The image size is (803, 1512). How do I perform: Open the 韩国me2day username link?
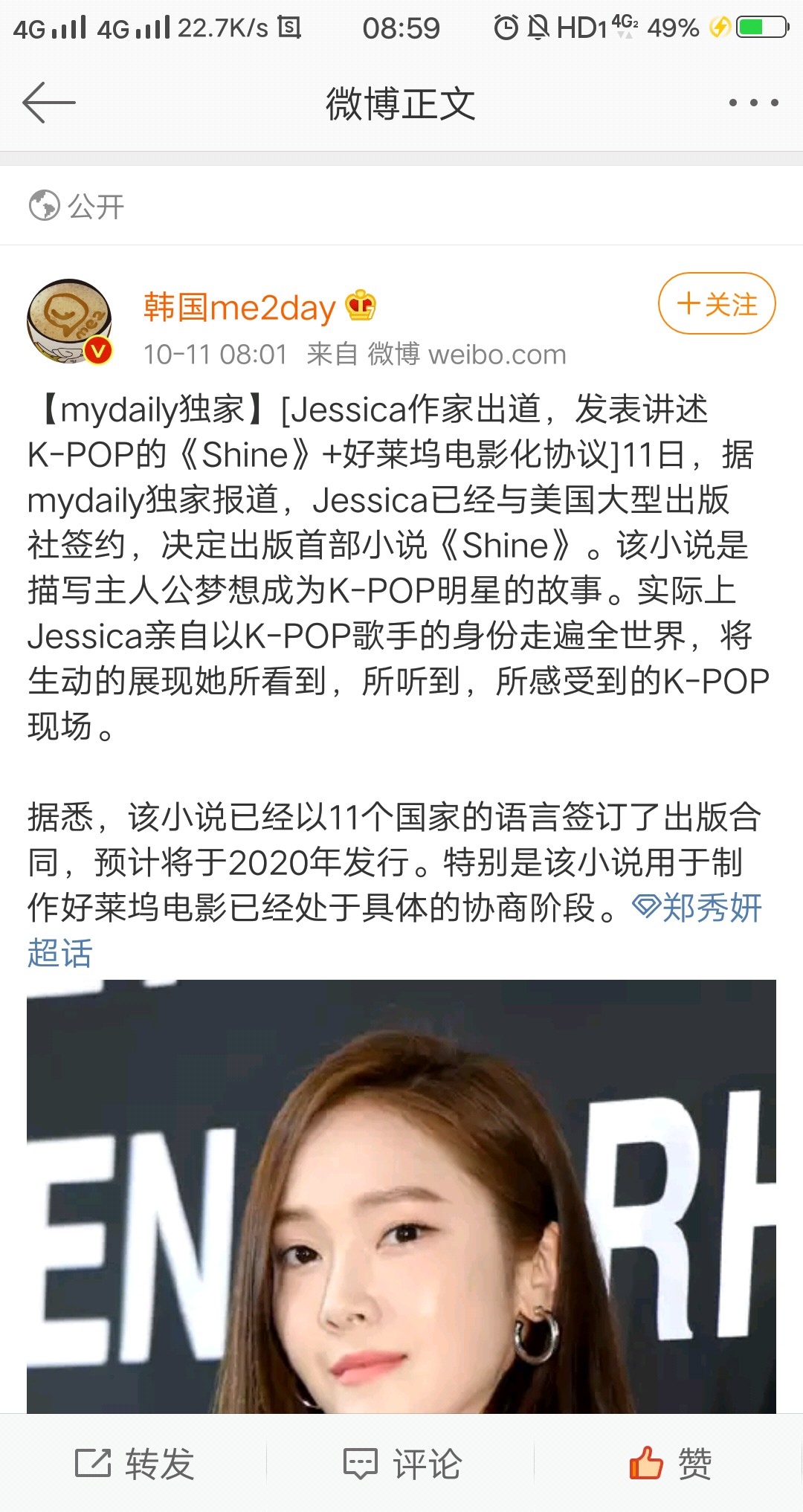[x=239, y=307]
